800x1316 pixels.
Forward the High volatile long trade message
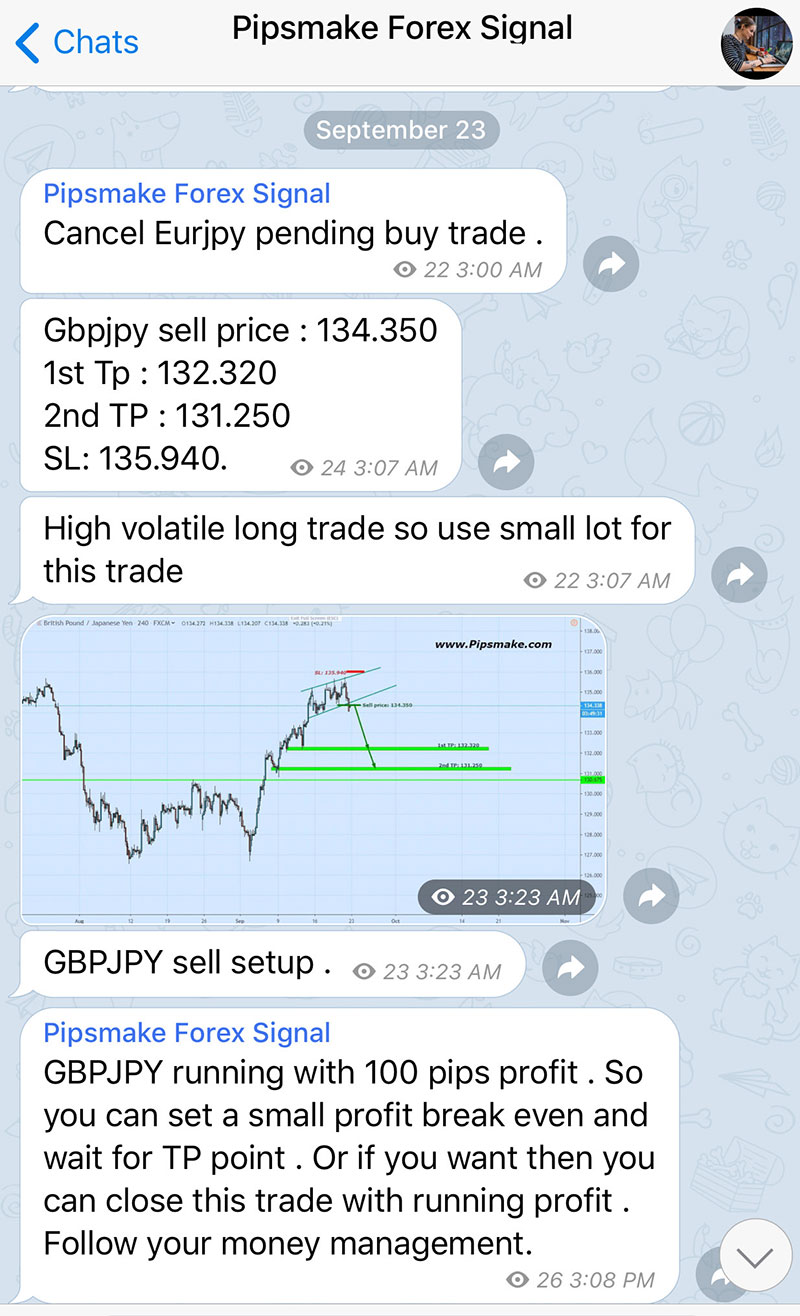tap(739, 574)
